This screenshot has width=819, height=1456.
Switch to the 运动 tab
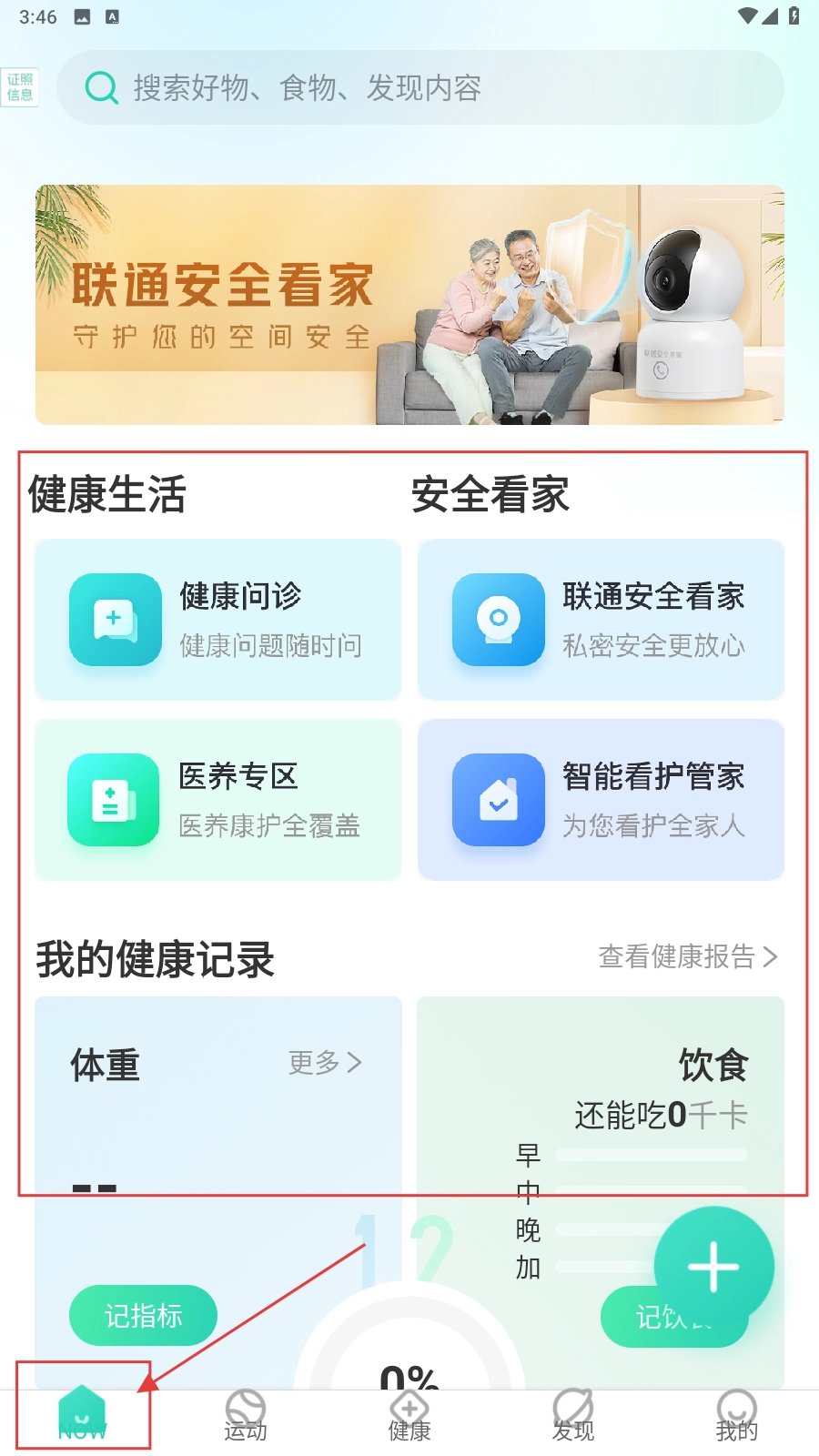point(246,1416)
